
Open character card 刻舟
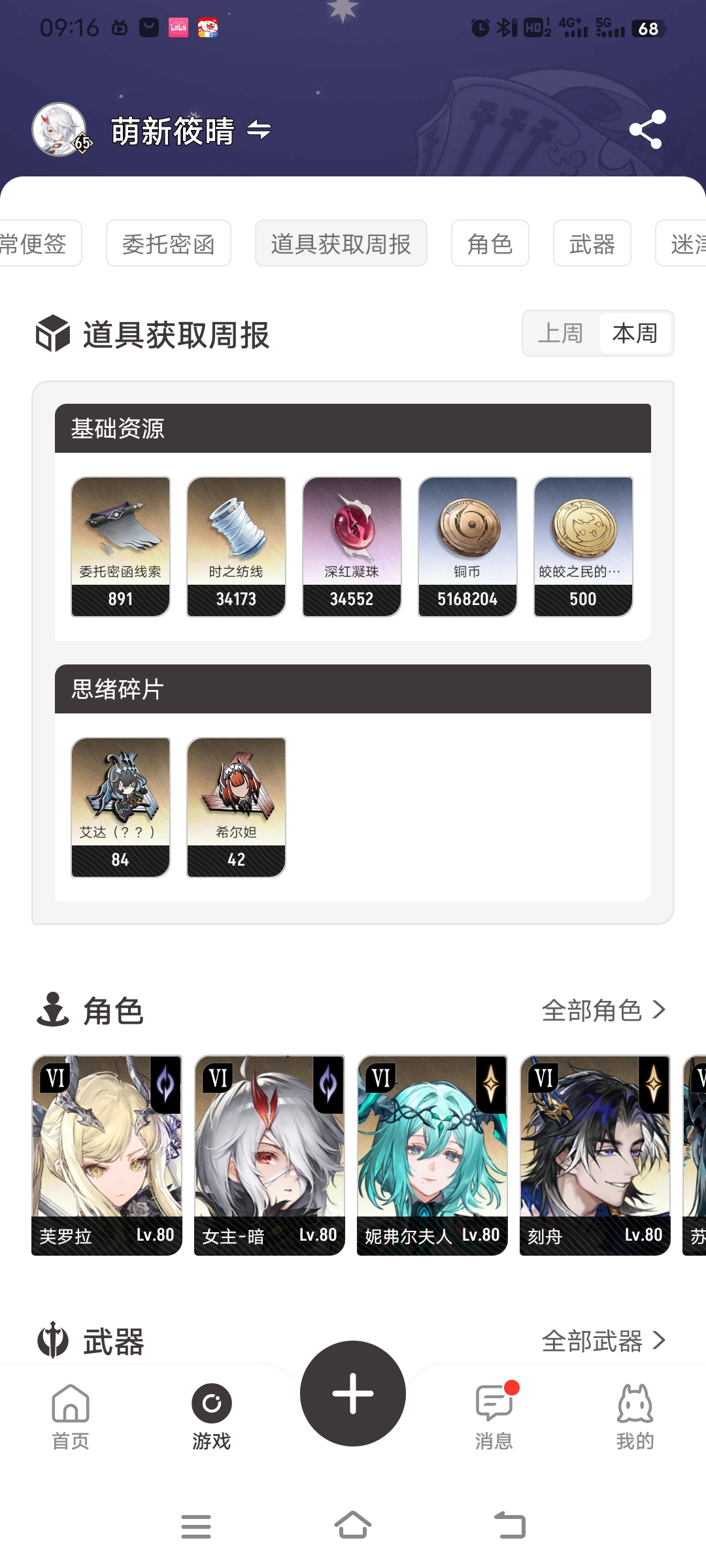[595, 1155]
